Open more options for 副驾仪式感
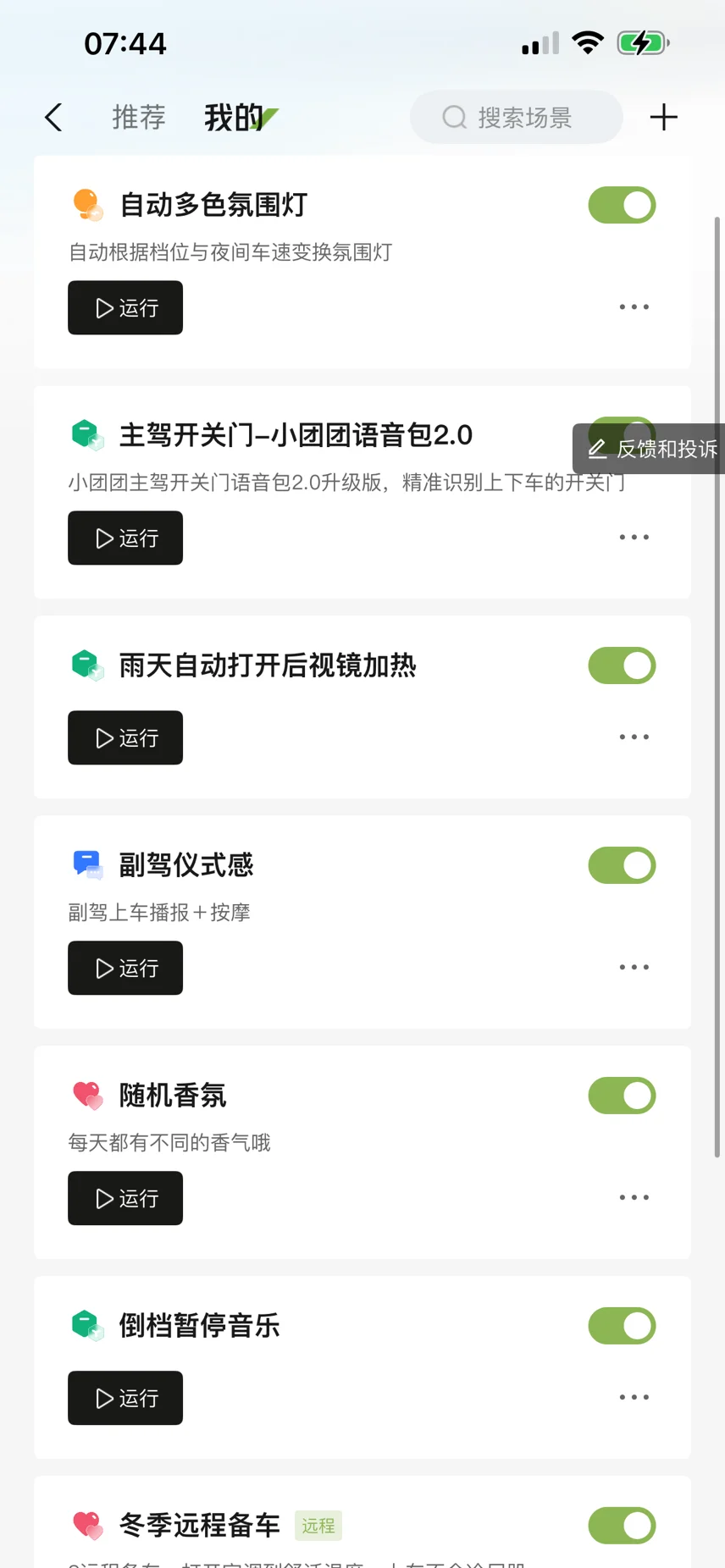This screenshot has height=1568, width=725. coord(634,968)
